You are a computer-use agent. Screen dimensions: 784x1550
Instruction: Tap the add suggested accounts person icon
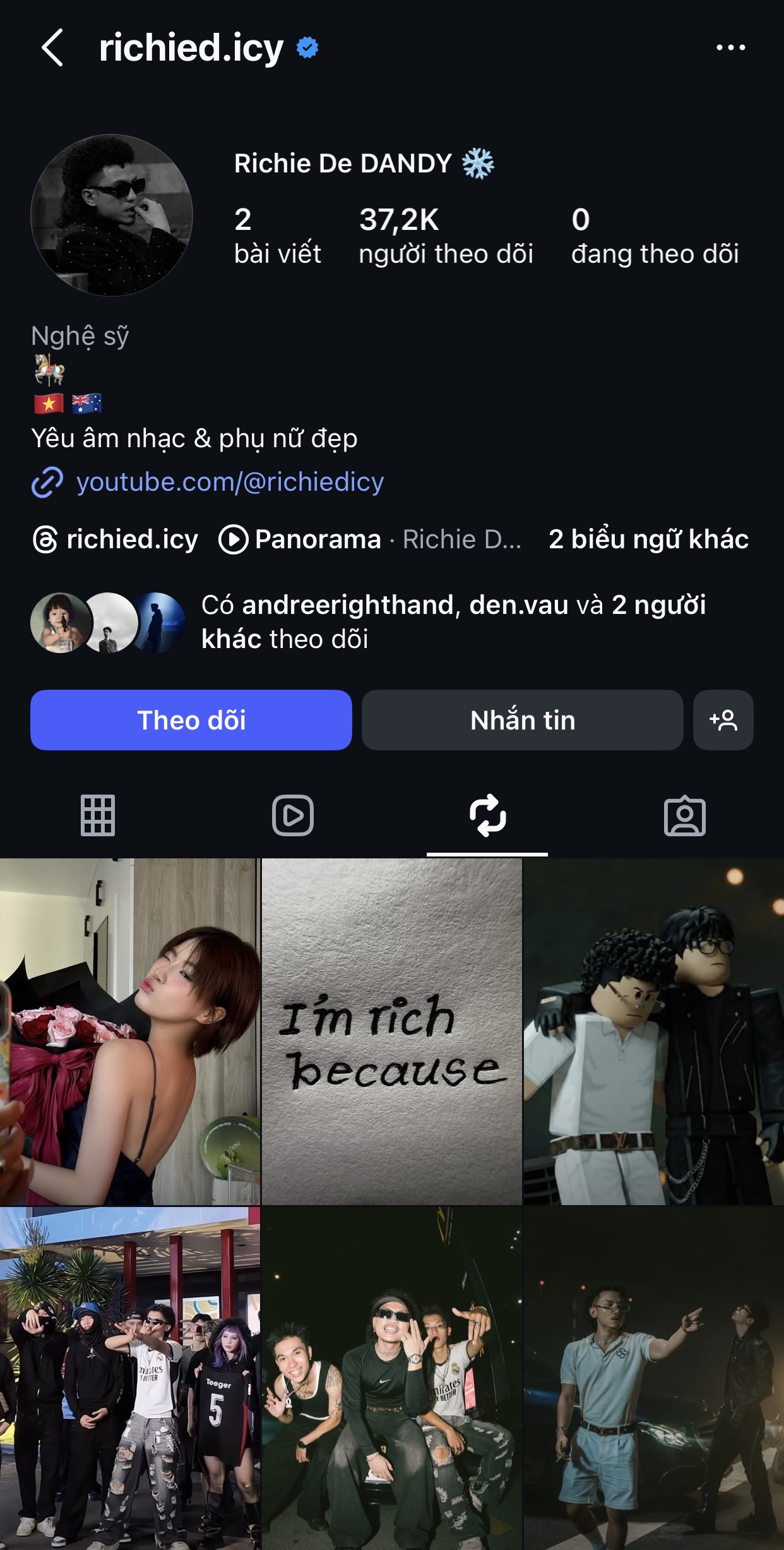[723, 721]
